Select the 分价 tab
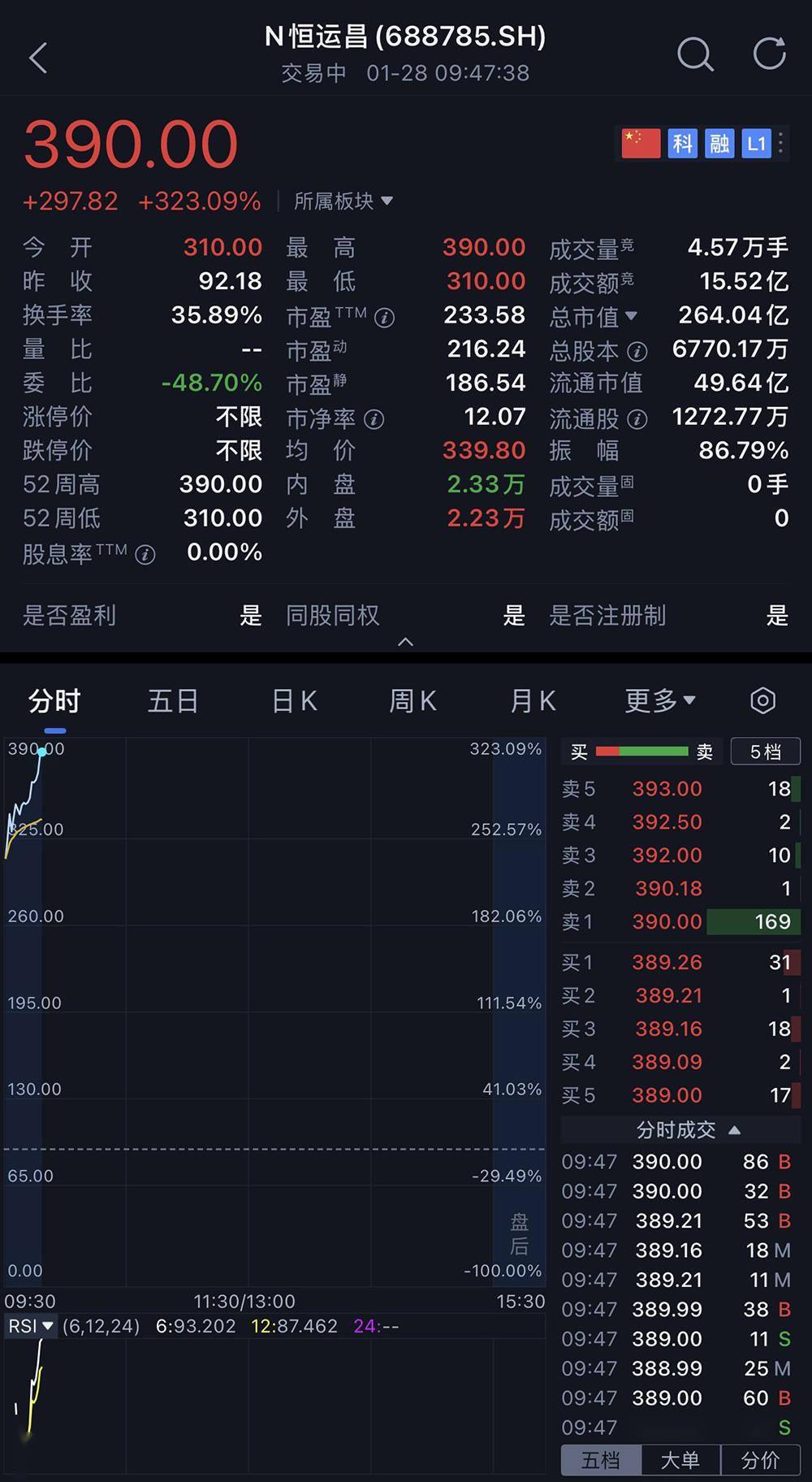This screenshot has width=812, height=1482. [760, 1460]
